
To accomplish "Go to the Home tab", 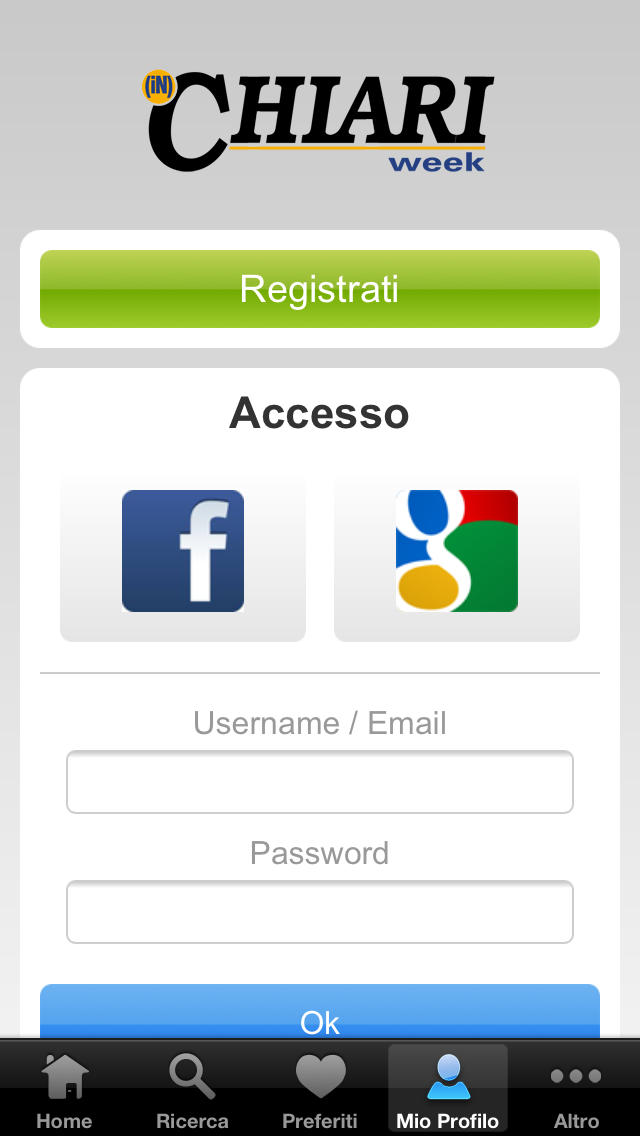I will click(x=64, y=1089).
